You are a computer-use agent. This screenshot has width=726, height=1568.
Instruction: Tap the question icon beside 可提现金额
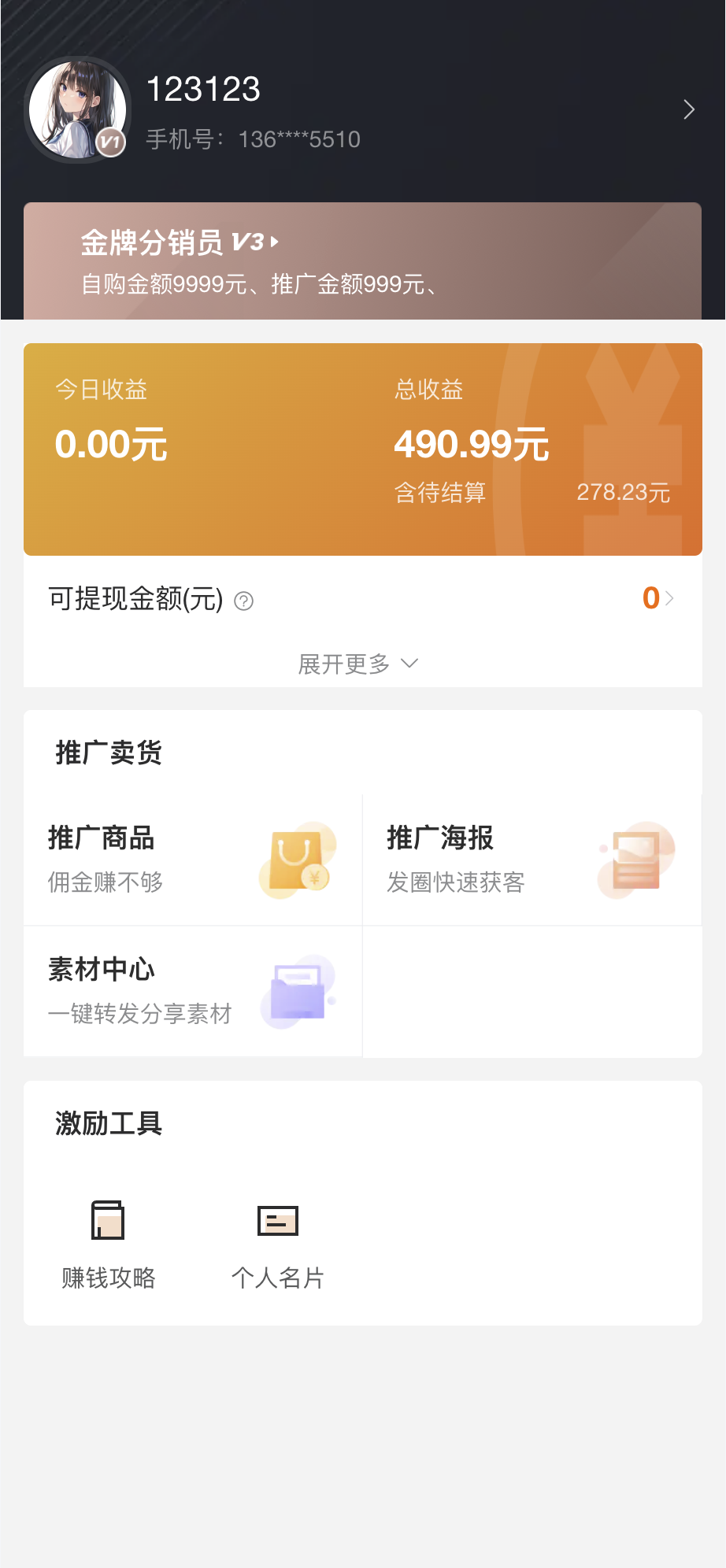tap(244, 601)
